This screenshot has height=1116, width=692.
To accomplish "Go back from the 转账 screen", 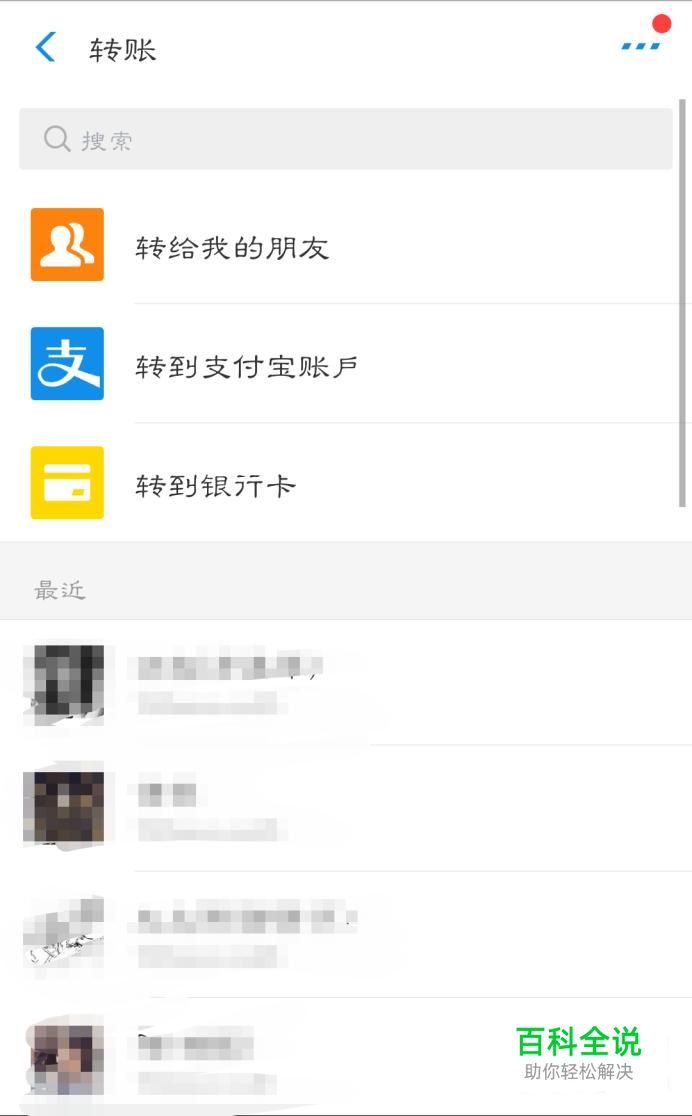I will pos(45,48).
